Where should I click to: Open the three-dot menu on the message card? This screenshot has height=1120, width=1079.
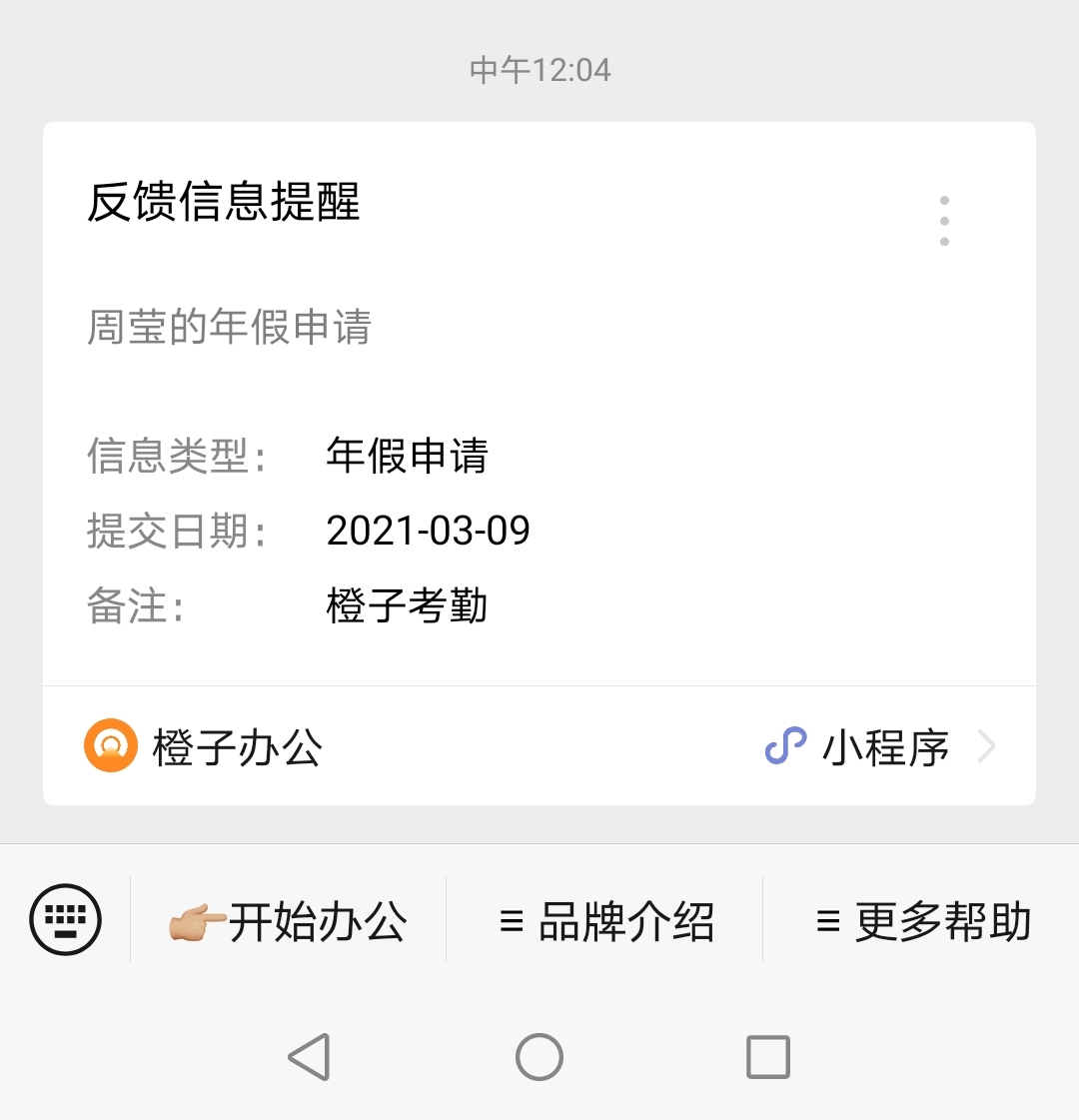pos(944,221)
